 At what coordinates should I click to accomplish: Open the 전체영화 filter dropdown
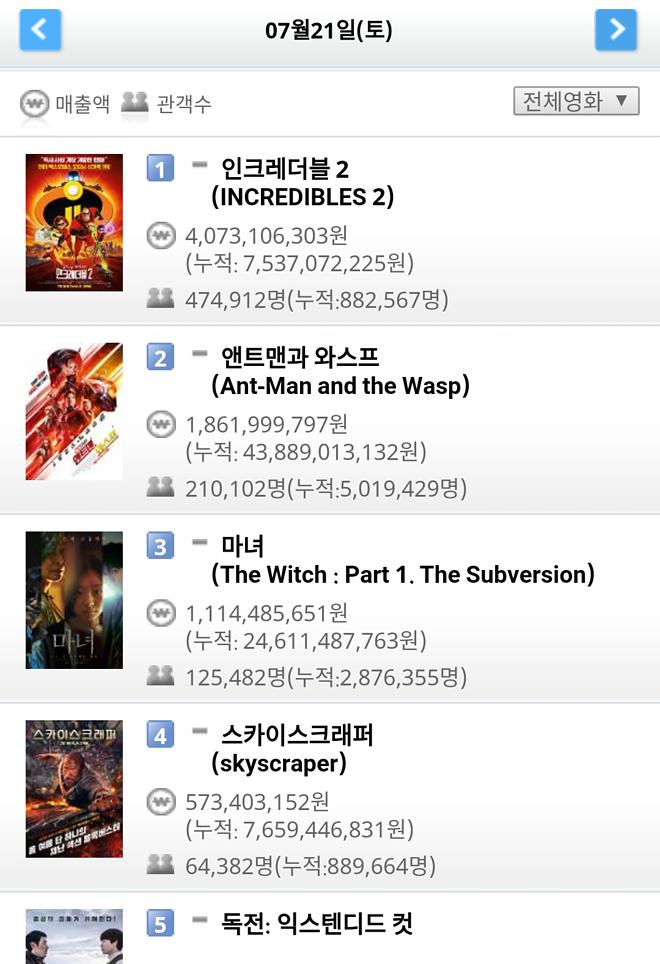pos(575,101)
